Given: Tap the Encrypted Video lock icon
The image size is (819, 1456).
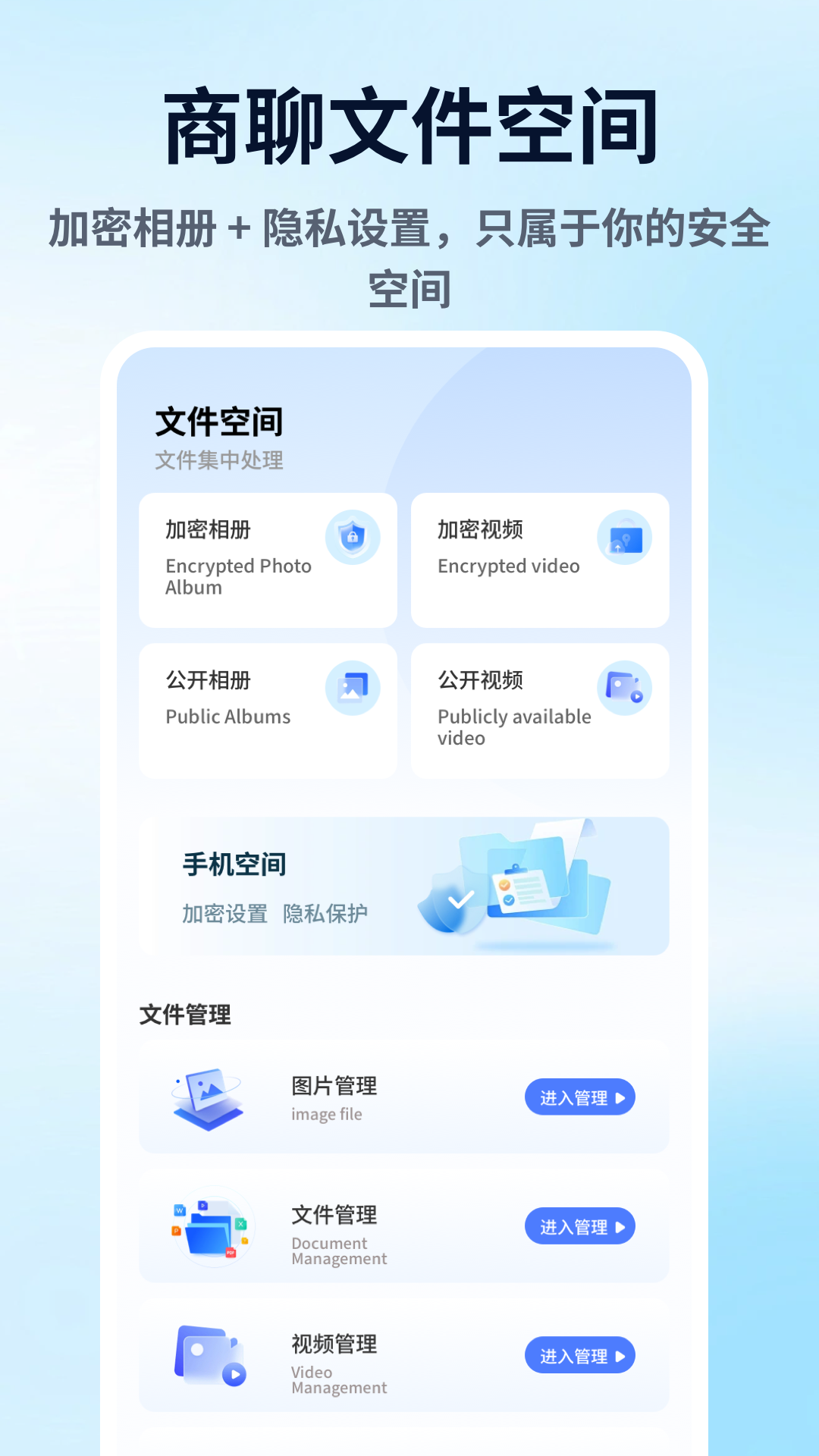Looking at the screenshot, I should coord(625,537).
